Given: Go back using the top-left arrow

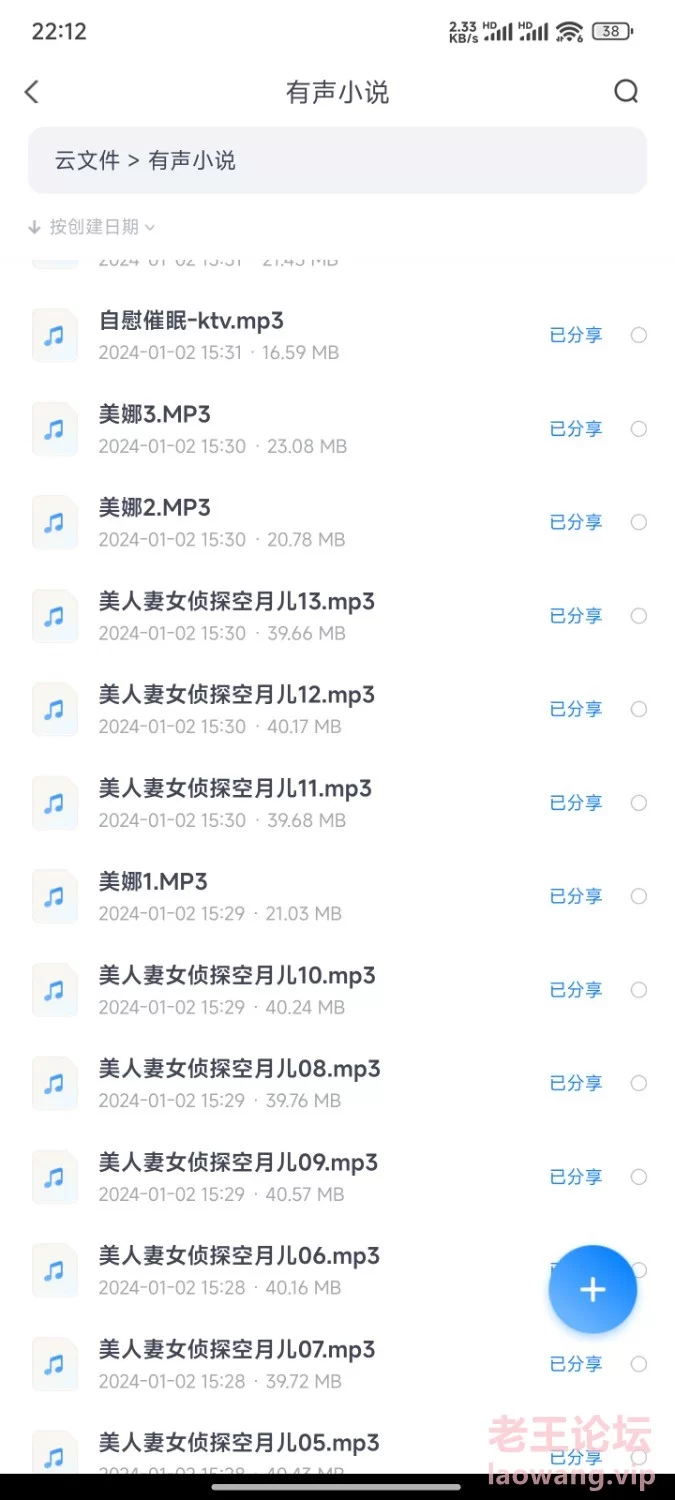Looking at the screenshot, I should [32, 92].
